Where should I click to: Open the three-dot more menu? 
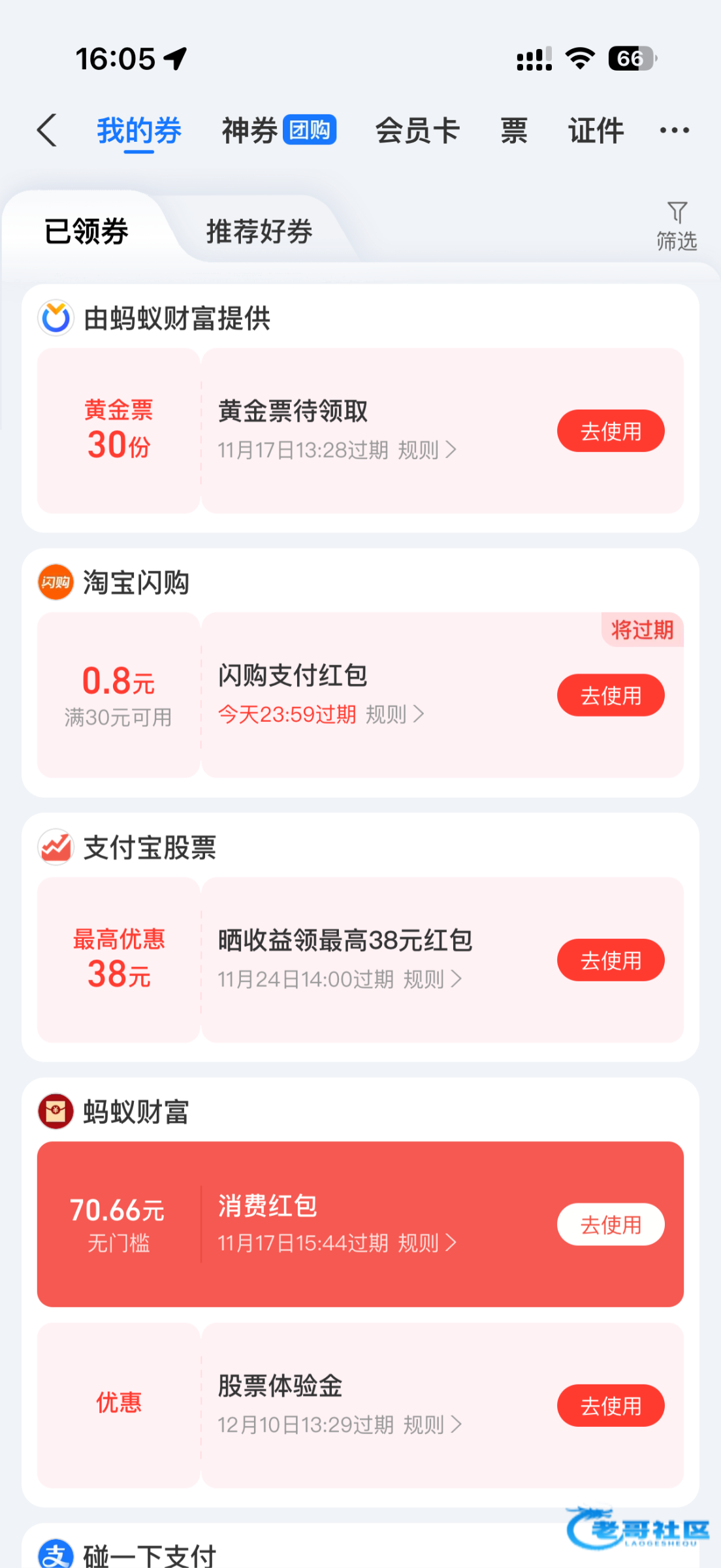(x=674, y=130)
